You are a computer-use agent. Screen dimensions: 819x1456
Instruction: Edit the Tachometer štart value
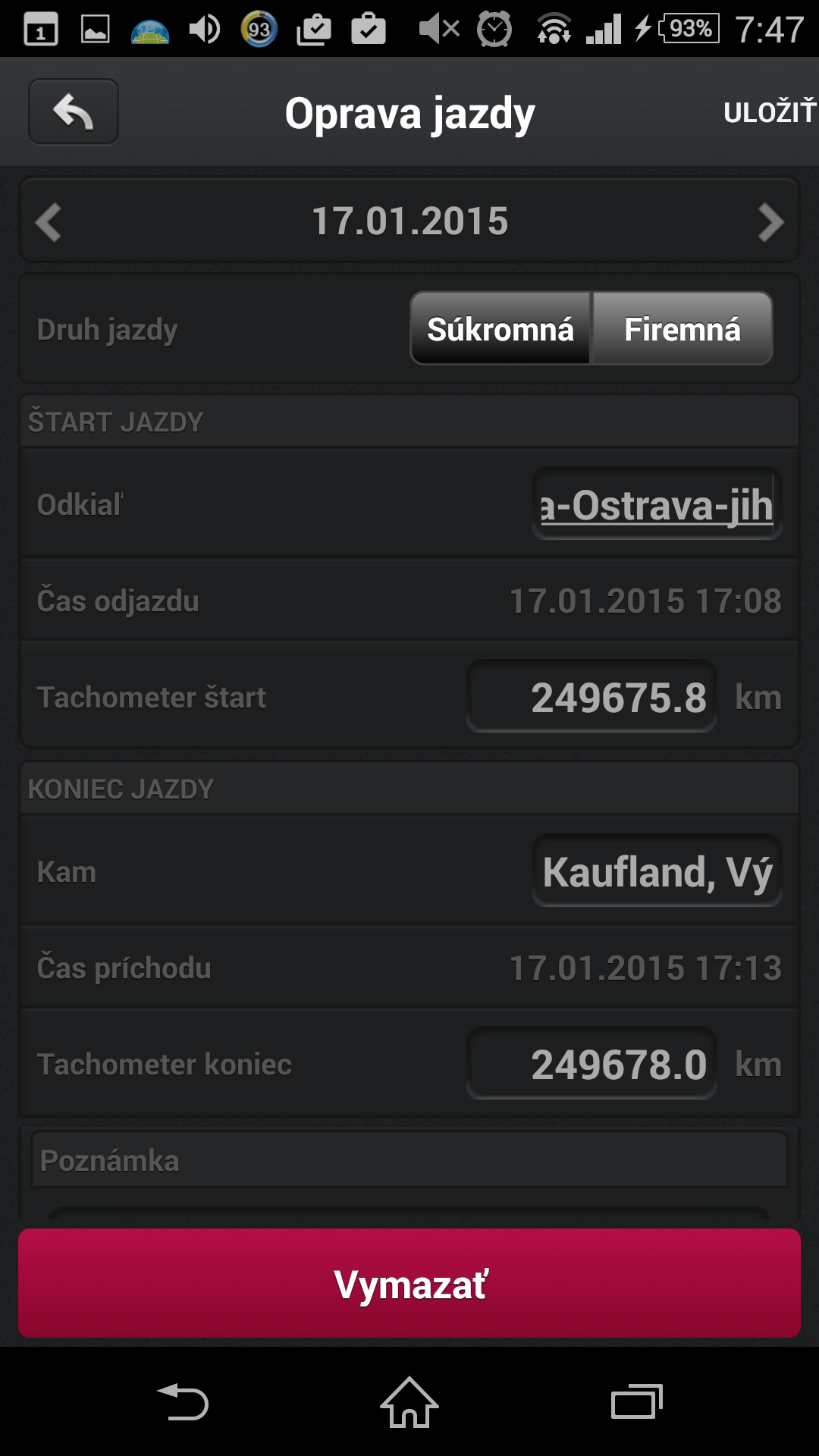[x=591, y=697]
